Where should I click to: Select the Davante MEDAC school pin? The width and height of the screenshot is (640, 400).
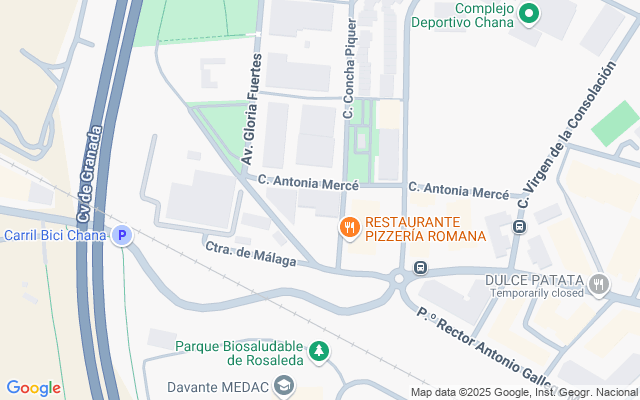click(285, 385)
